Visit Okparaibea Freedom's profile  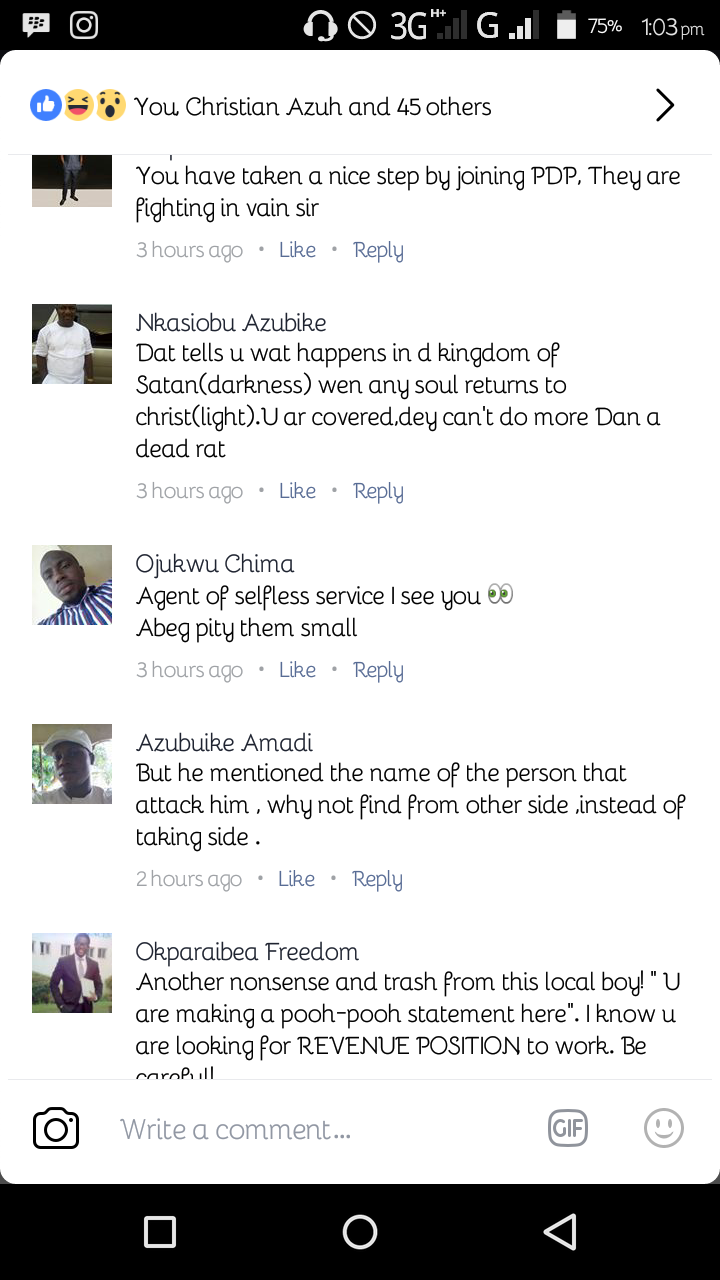pyautogui.click(x=247, y=952)
